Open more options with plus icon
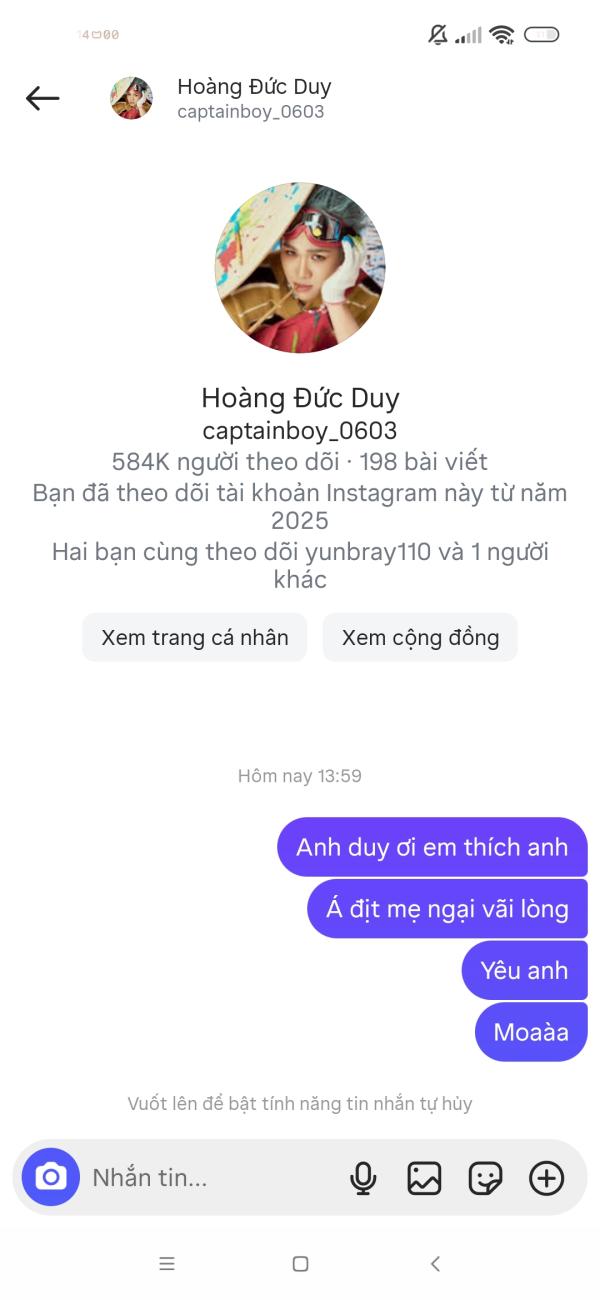This screenshot has height=1300, width=600. (x=546, y=1178)
